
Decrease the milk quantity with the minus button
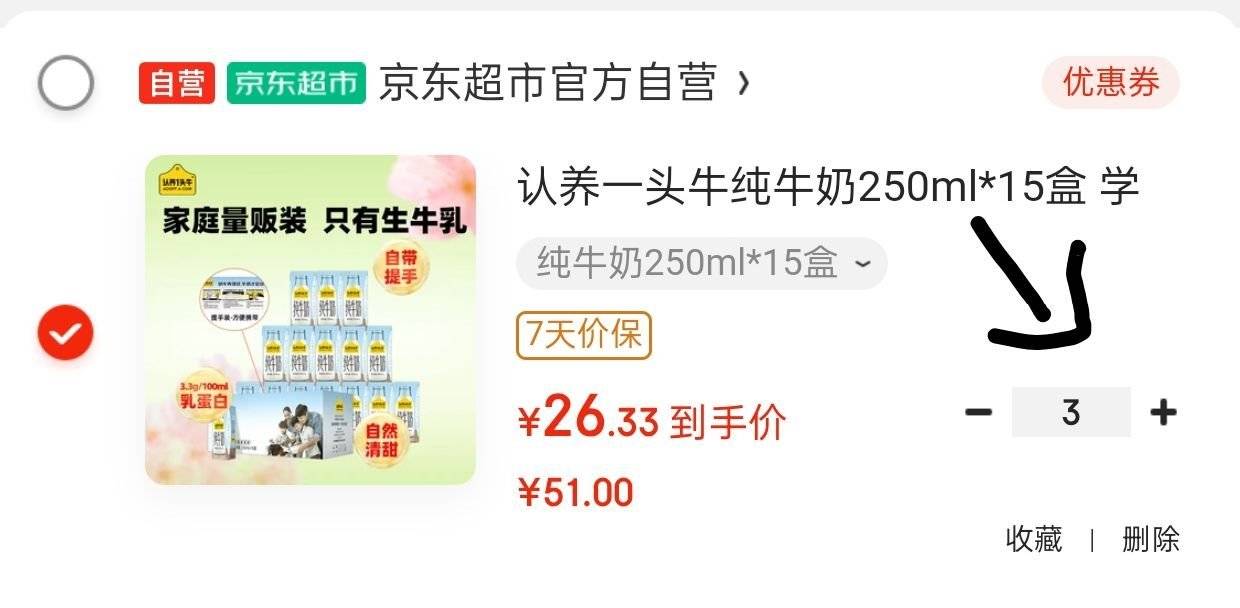coord(978,412)
